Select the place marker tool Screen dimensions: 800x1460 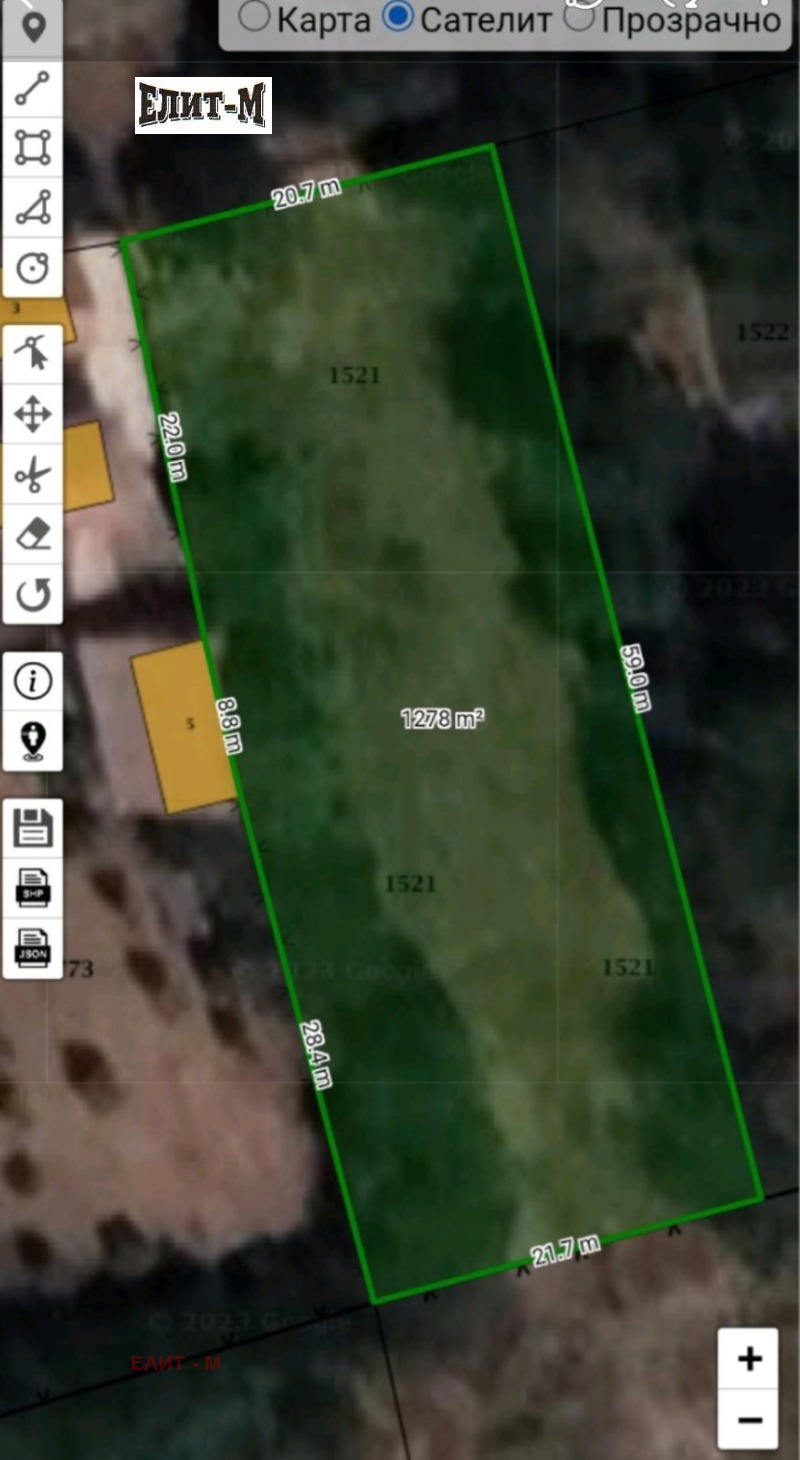click(x=33, y=29)
